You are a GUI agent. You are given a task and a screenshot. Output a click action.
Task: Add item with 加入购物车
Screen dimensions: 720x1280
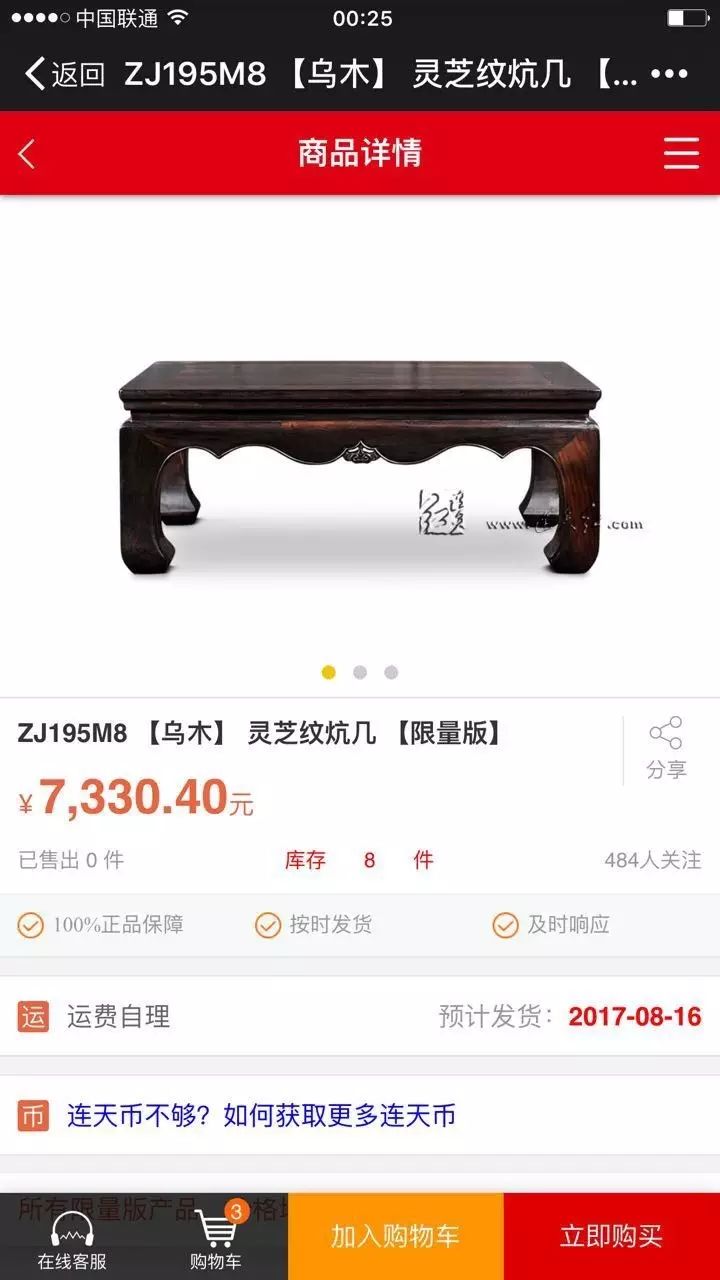[395, 1236]
